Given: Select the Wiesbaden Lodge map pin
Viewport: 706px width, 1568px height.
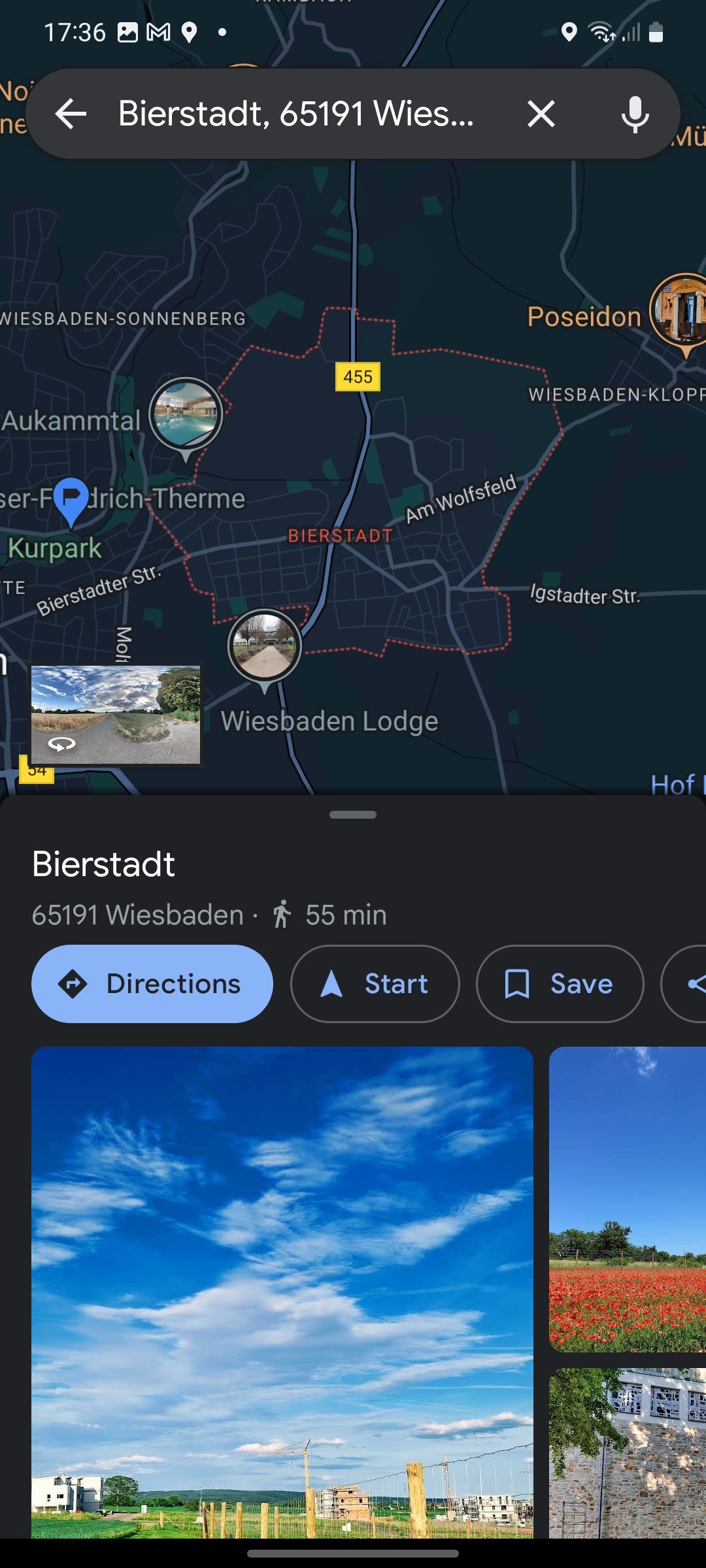Looking at the screenshot, I should [x=265, y=646].
